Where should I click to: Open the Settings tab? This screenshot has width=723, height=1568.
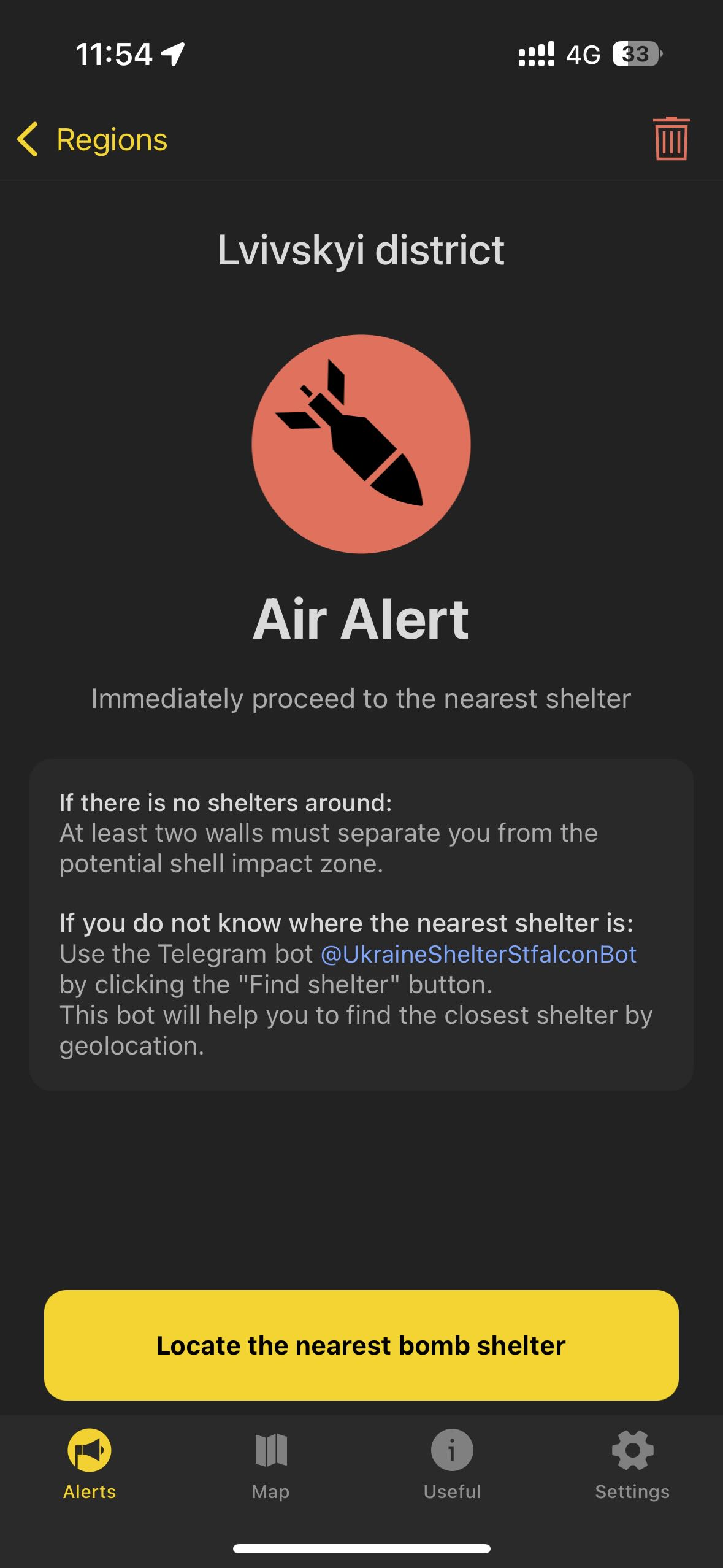(632, 1464)
